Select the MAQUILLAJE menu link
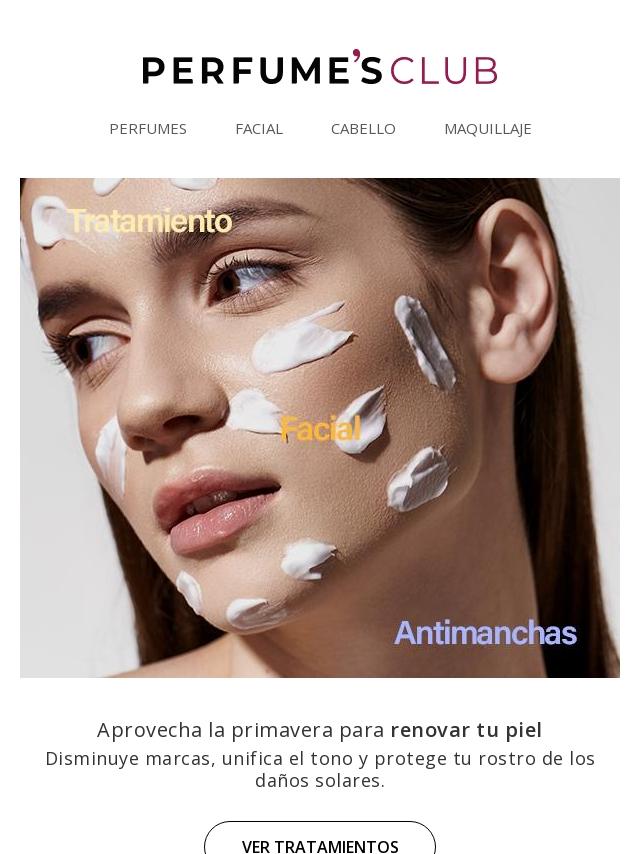 [x=487, y=129]
